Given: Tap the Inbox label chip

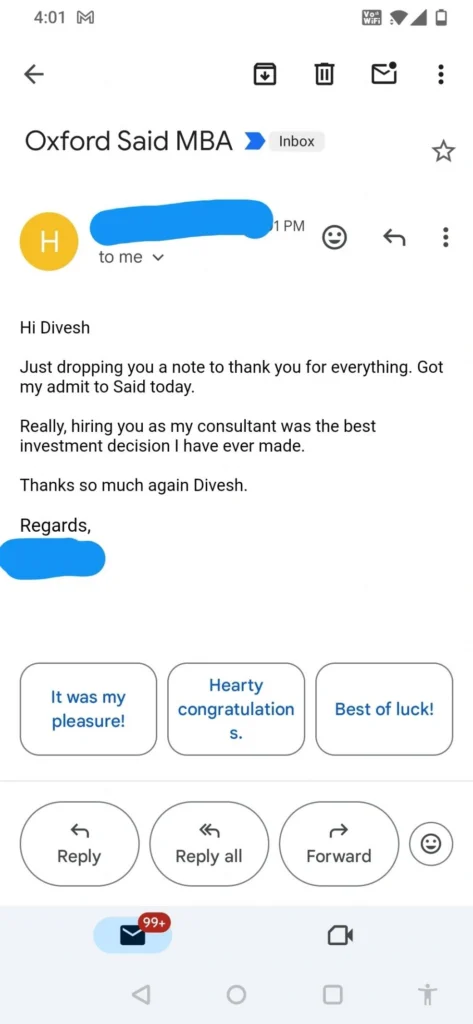Looking at the screenshot, I should click(297, 141).
